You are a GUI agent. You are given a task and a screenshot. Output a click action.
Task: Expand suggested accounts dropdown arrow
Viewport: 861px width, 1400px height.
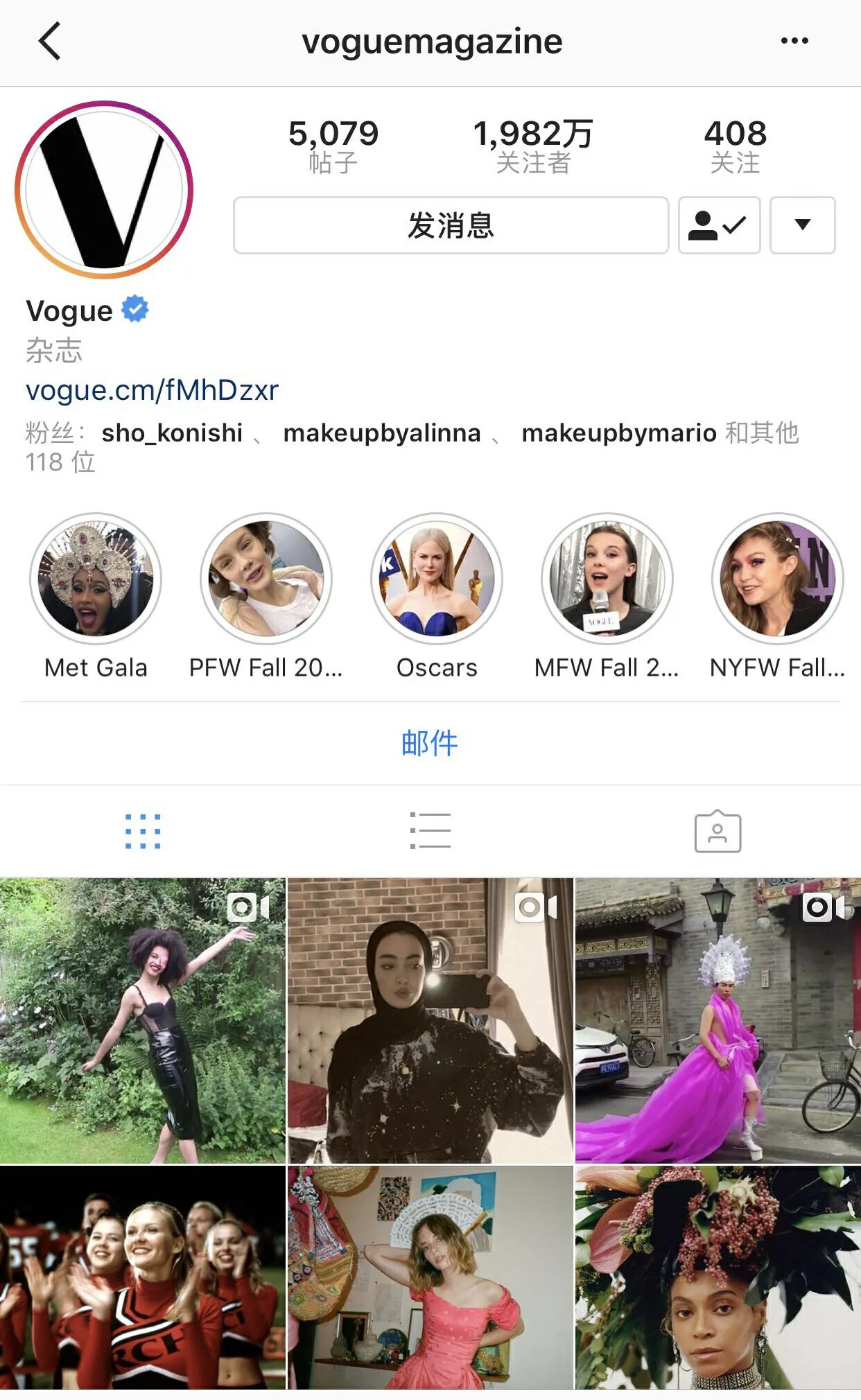pyautogui.click(x=802, y=225)
